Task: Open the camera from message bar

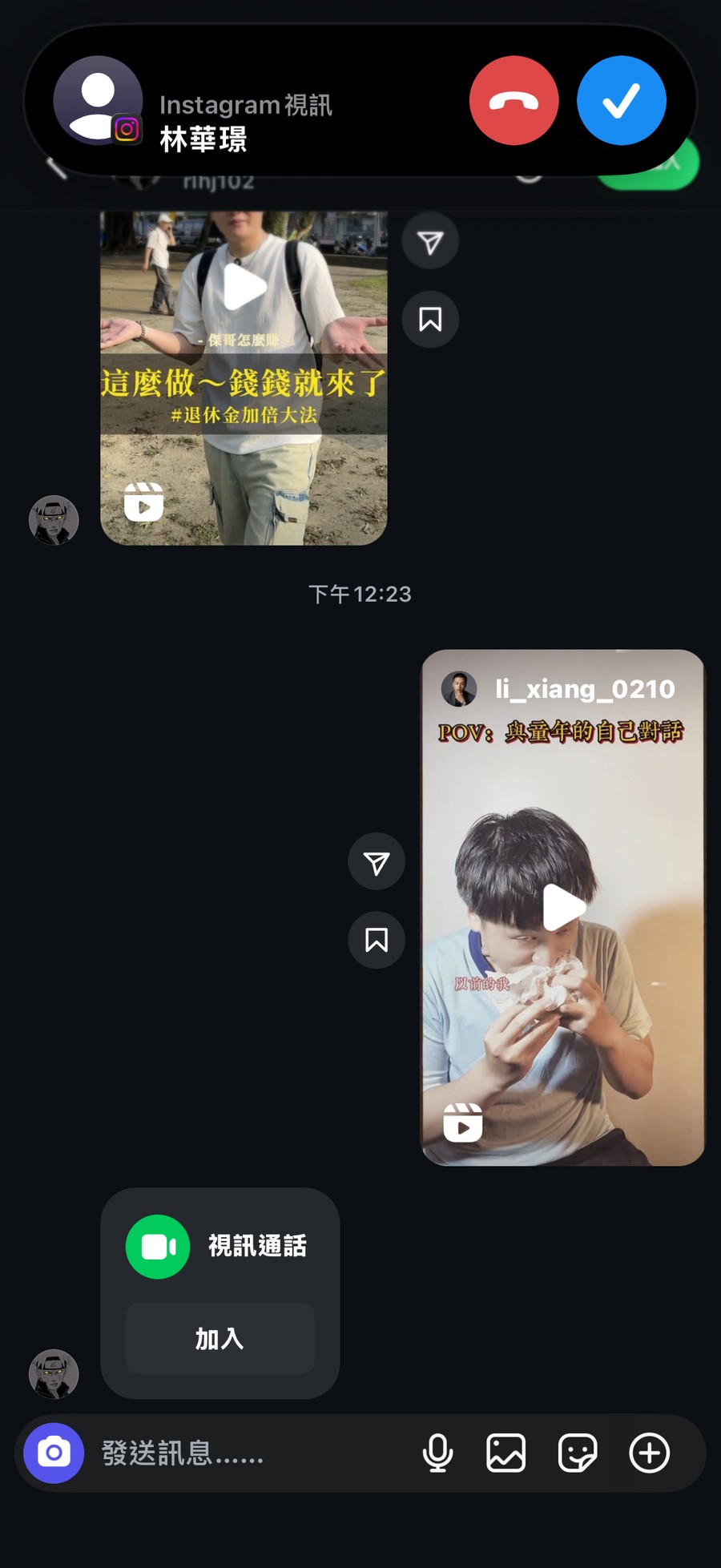Action: pos(54,1453)
